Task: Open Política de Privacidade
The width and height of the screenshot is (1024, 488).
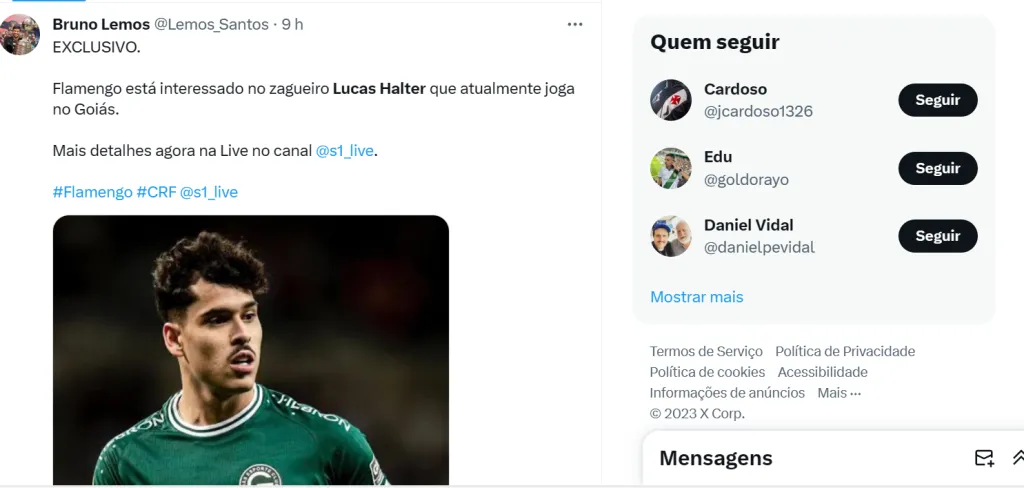Action: click(x=845, y=351)
